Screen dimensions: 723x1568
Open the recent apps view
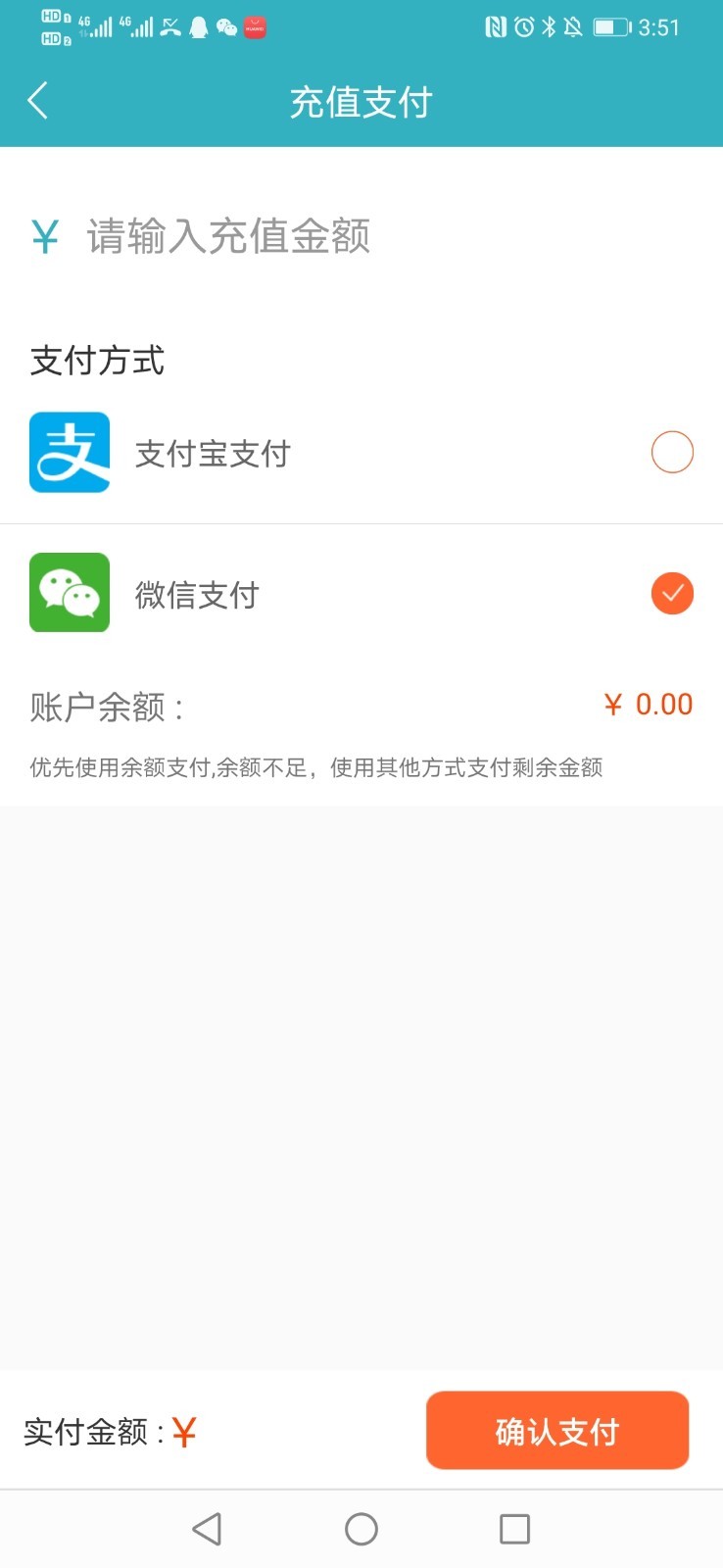pos(514,1529)
